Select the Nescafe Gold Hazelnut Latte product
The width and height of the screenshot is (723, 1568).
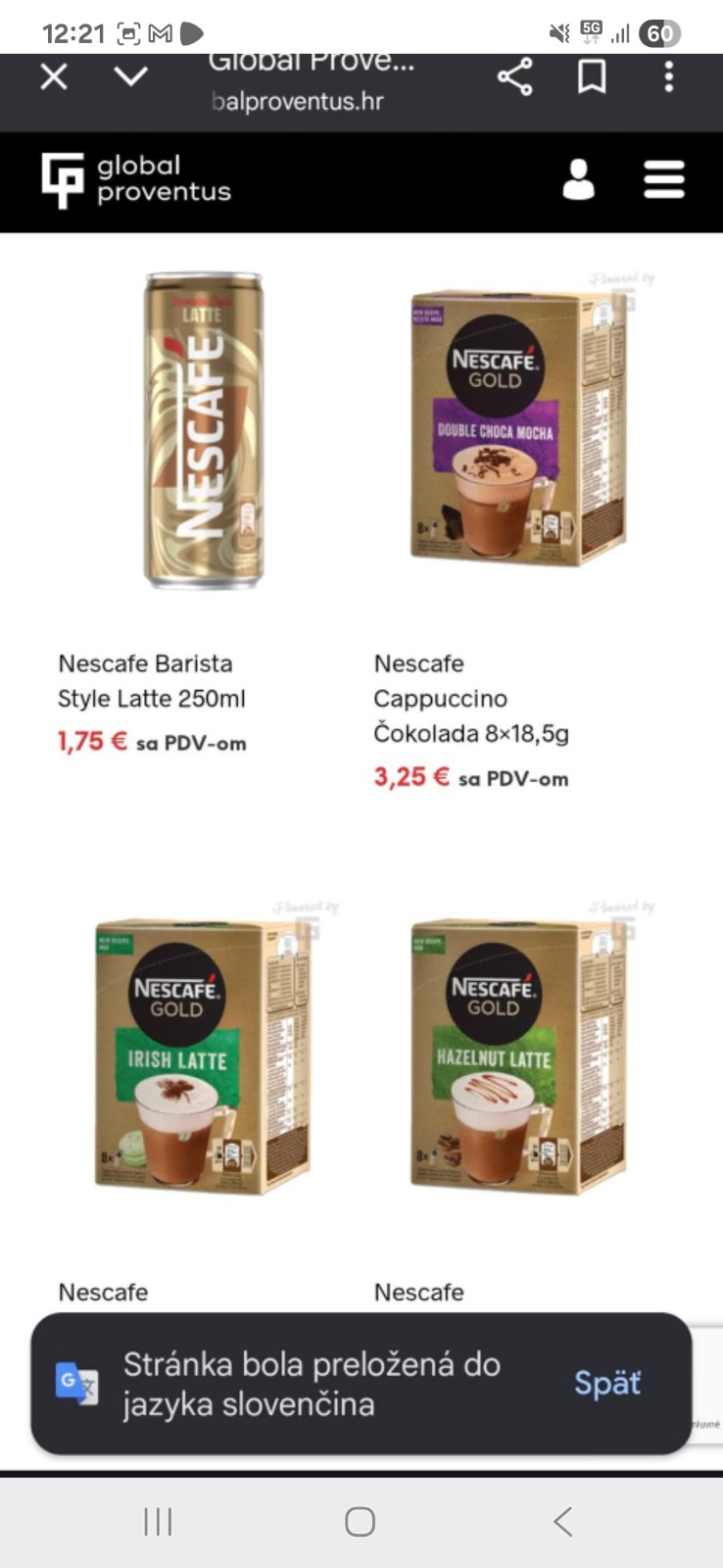point(517,1055)
